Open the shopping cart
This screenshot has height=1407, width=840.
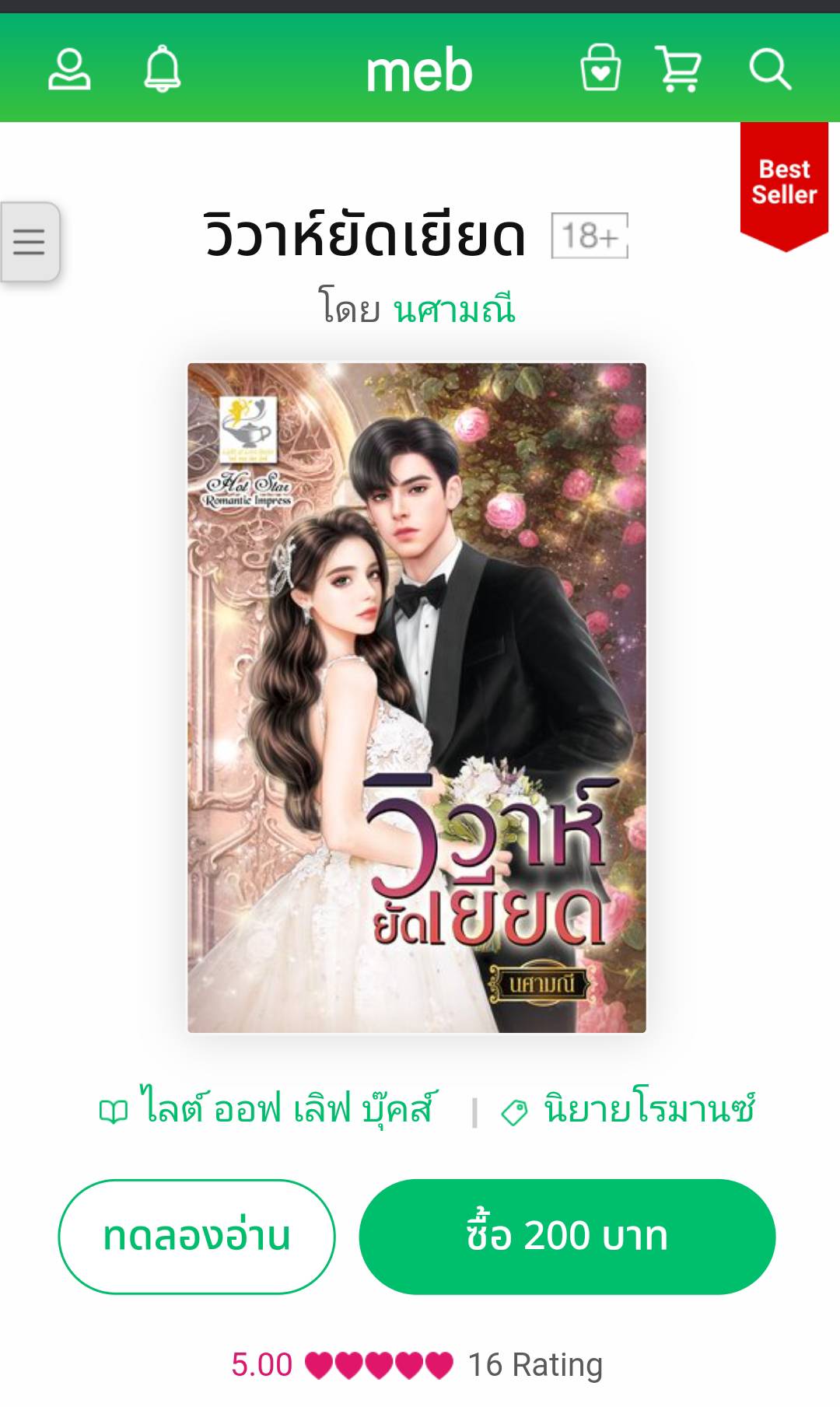(678, 68)
